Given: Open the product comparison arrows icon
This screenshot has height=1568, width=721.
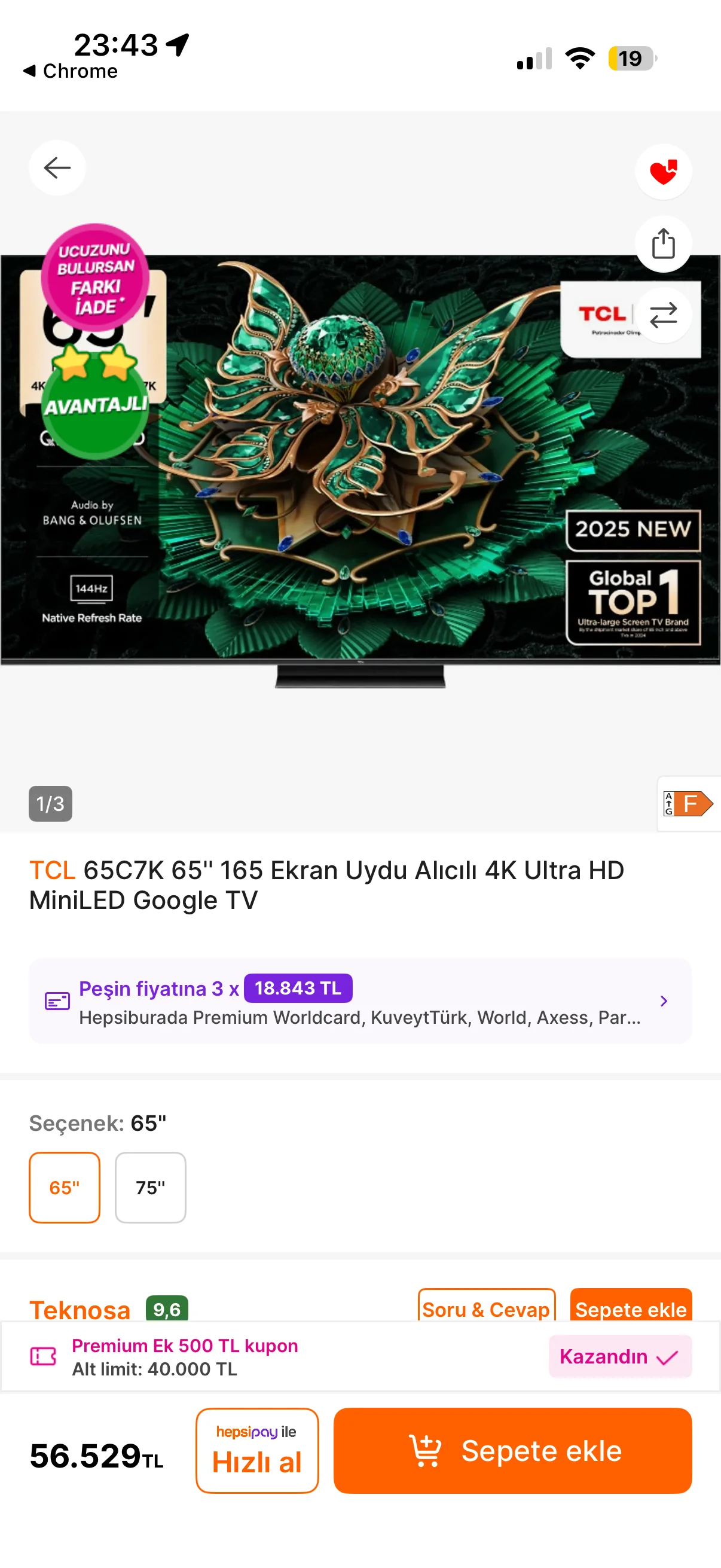Looking at the screenshot, I should 662,315.
